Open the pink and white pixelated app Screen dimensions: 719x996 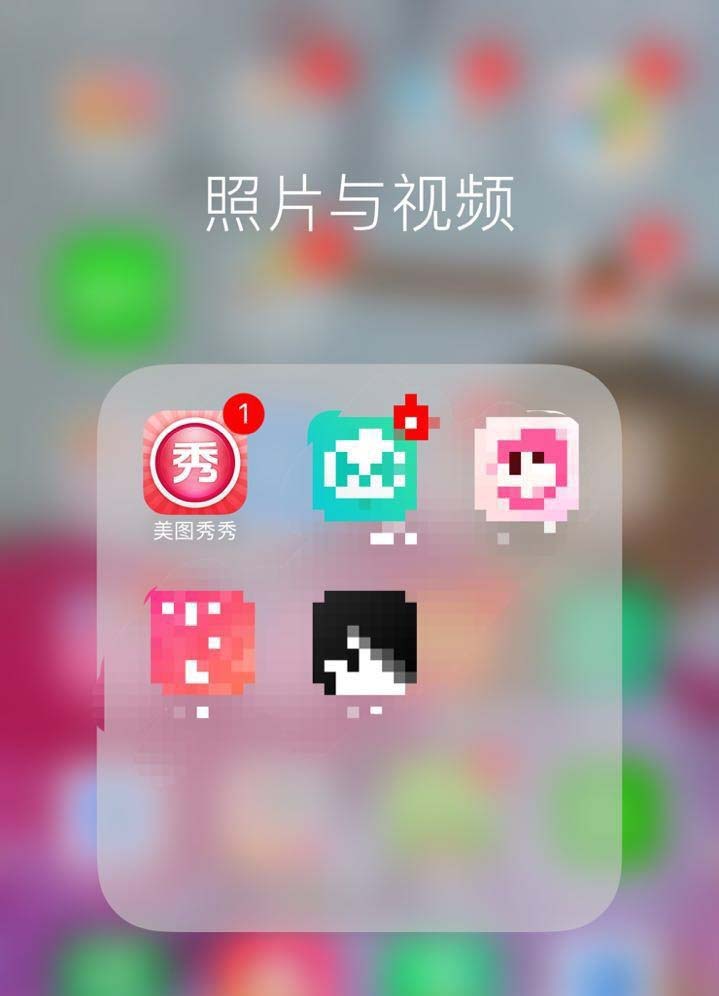click(x=527, y=468)
